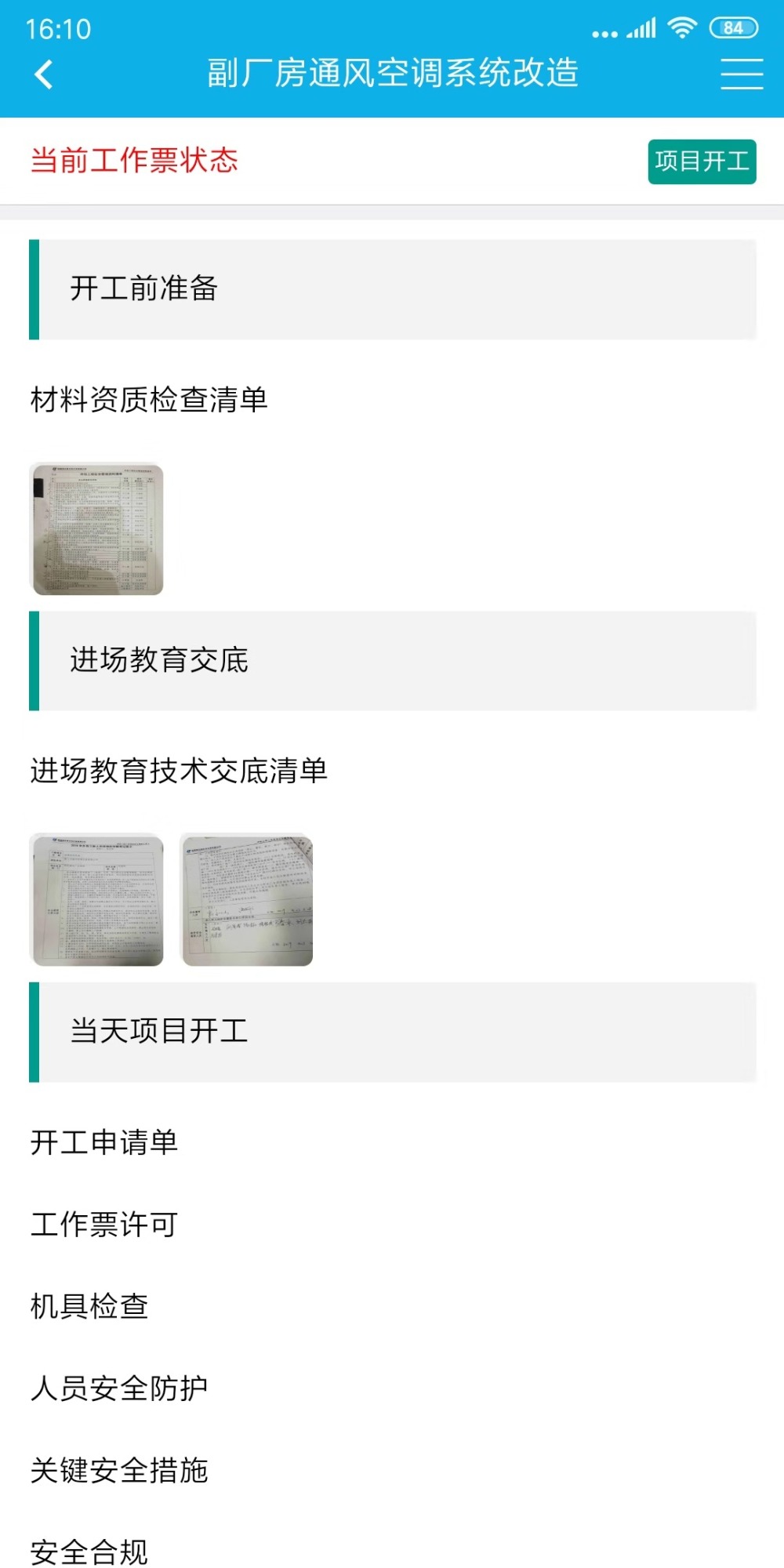
Task: Open 人员安全防护 item
Action: (x=392, y=1388)
